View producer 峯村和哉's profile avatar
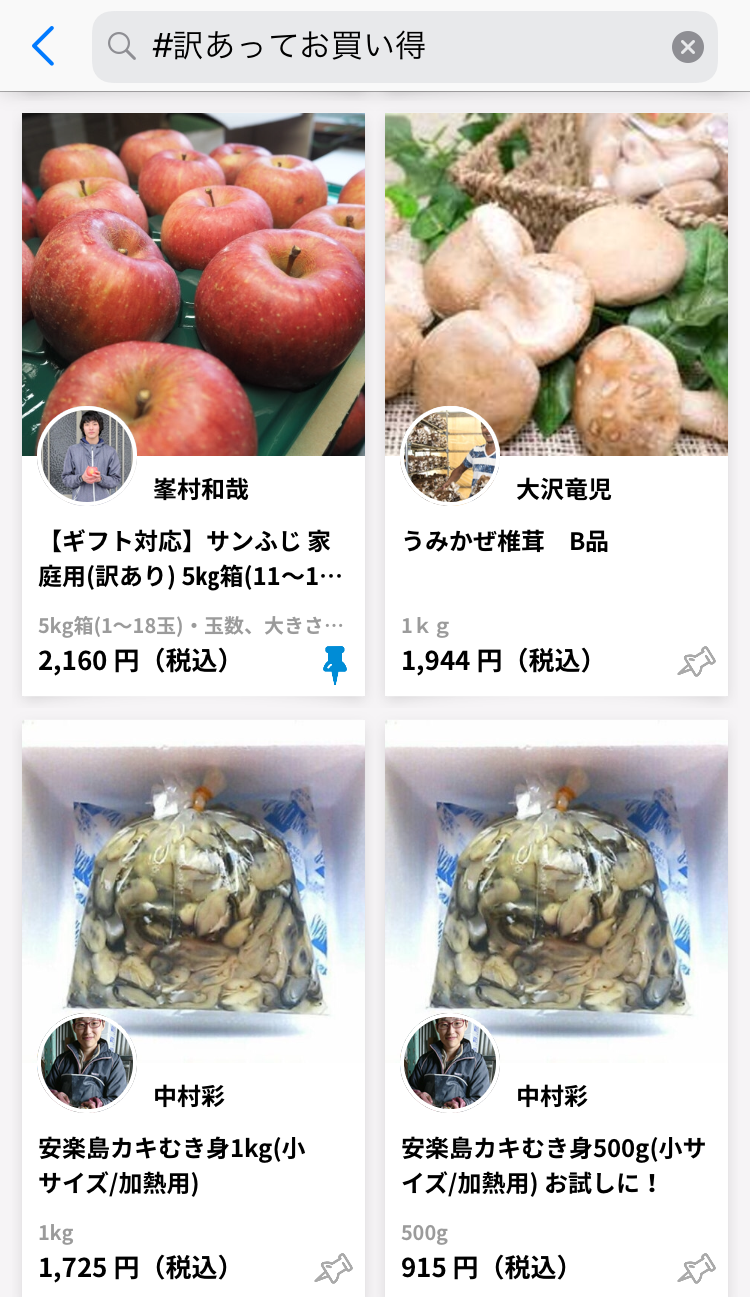The height and width of the screenshot is (1297, 750). click(87, 456)
